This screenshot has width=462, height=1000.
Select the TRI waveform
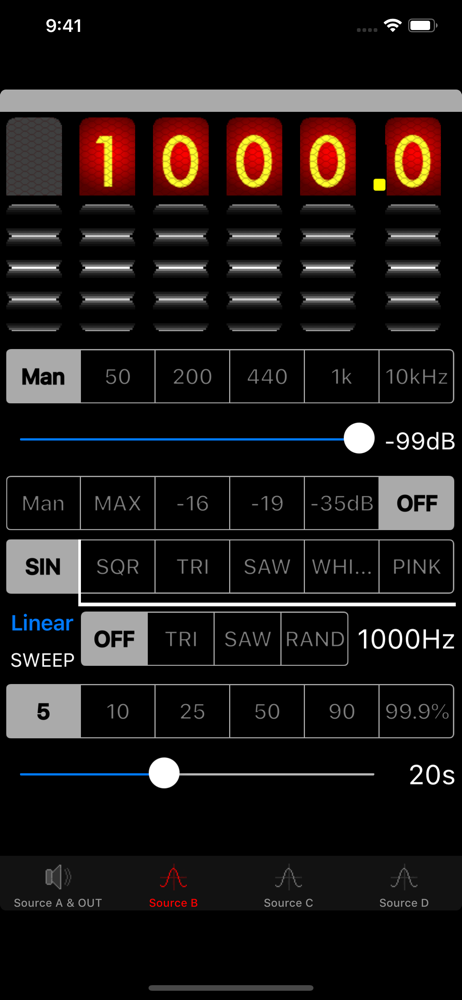192,566
